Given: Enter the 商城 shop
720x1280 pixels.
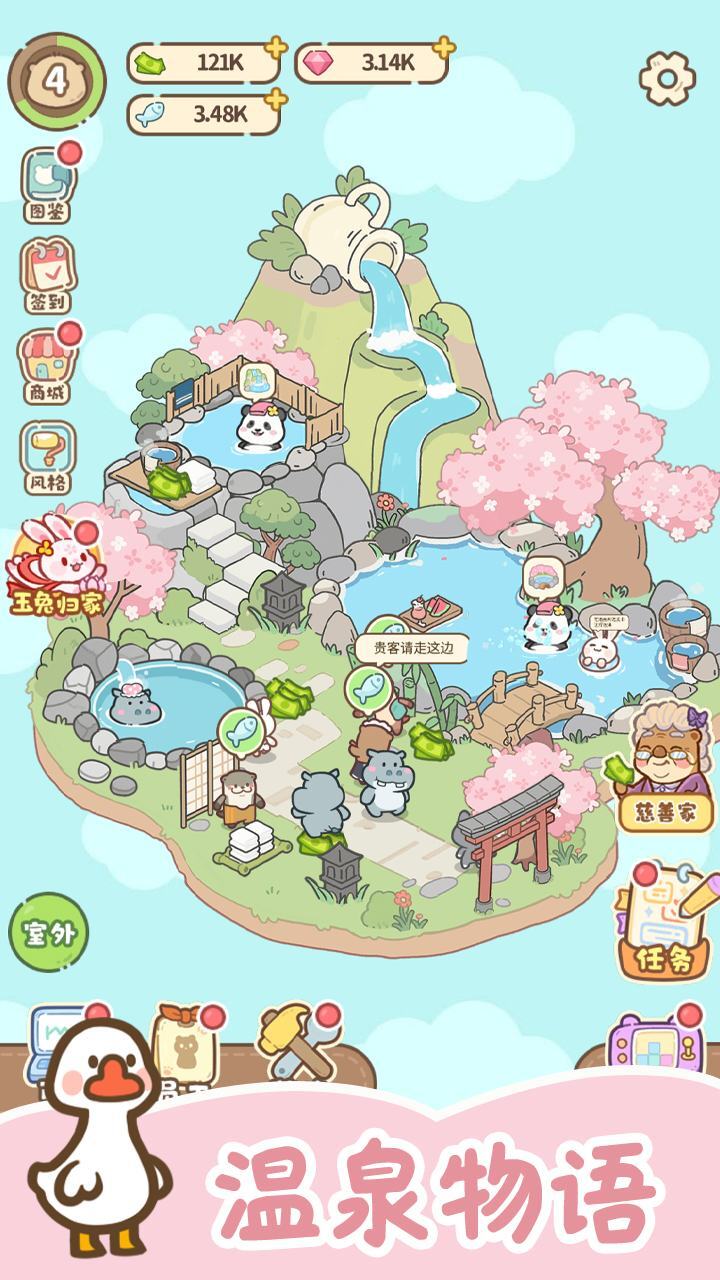Looking at the screenshot, I should [47, 364].
